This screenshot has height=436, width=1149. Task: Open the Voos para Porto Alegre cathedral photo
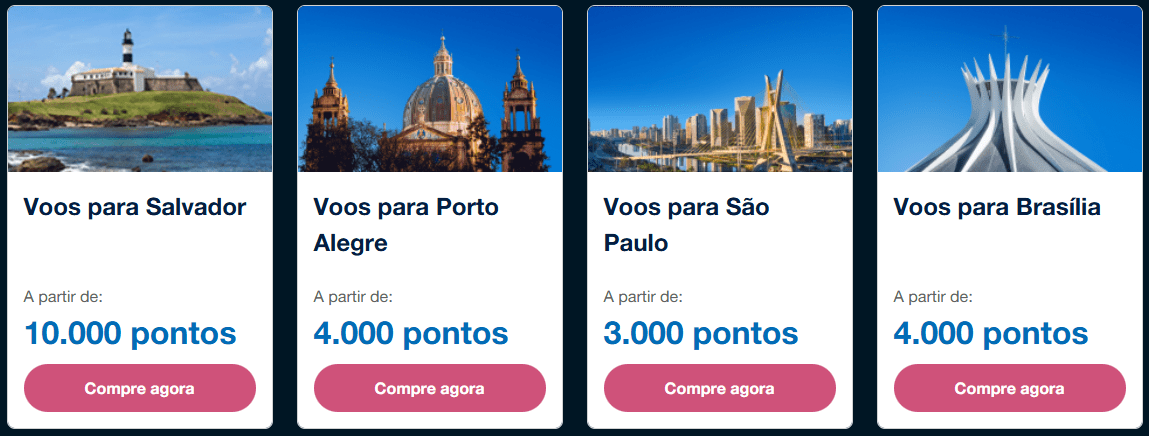tap(429, 90)
